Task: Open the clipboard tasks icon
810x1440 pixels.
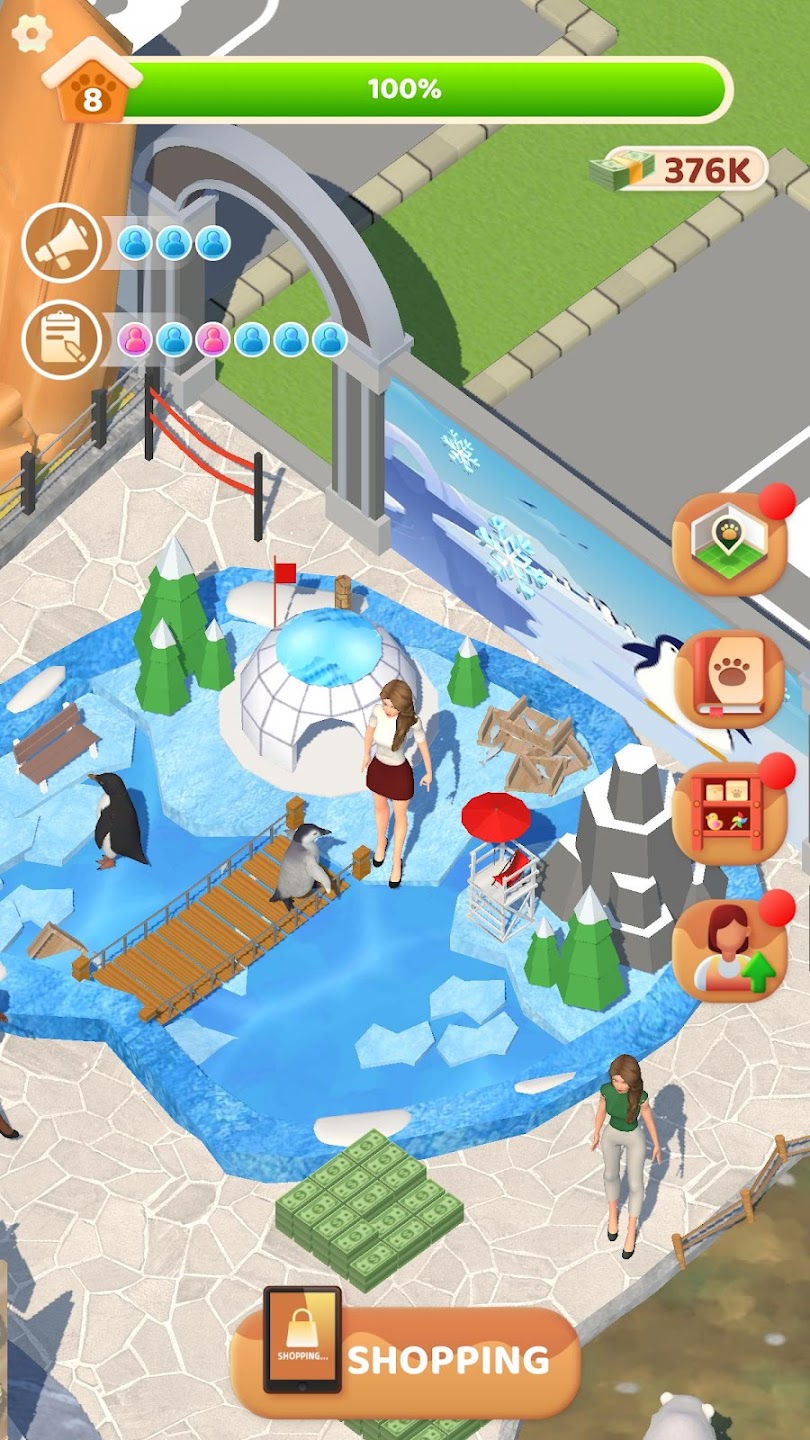Action: tap(61, 340)
